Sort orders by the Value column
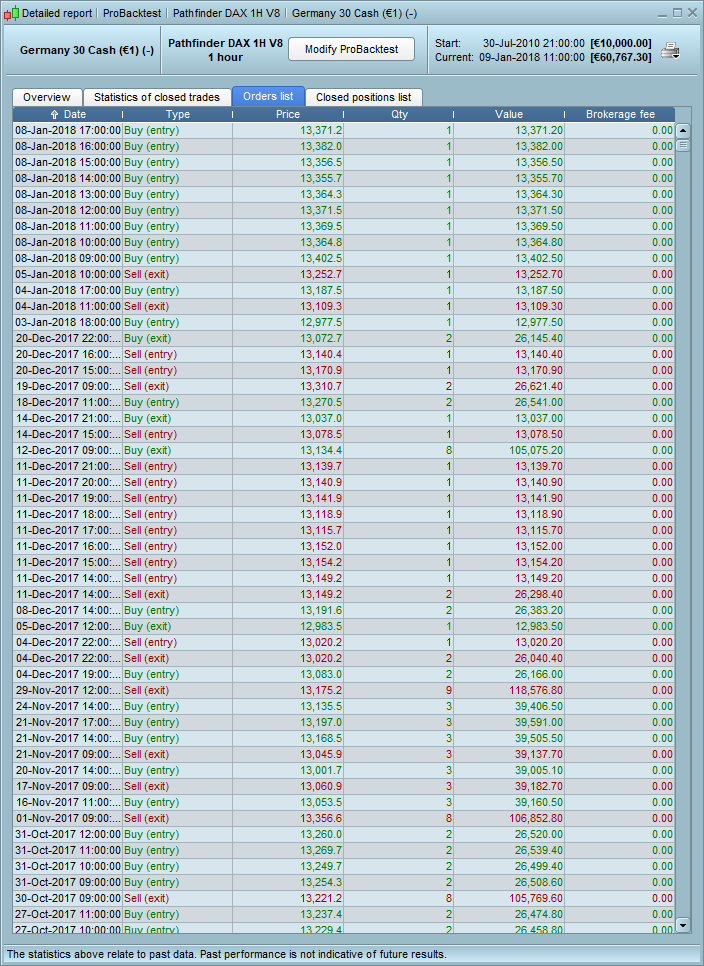Screen dimensions: 704x966 click(x=509, y=115)
